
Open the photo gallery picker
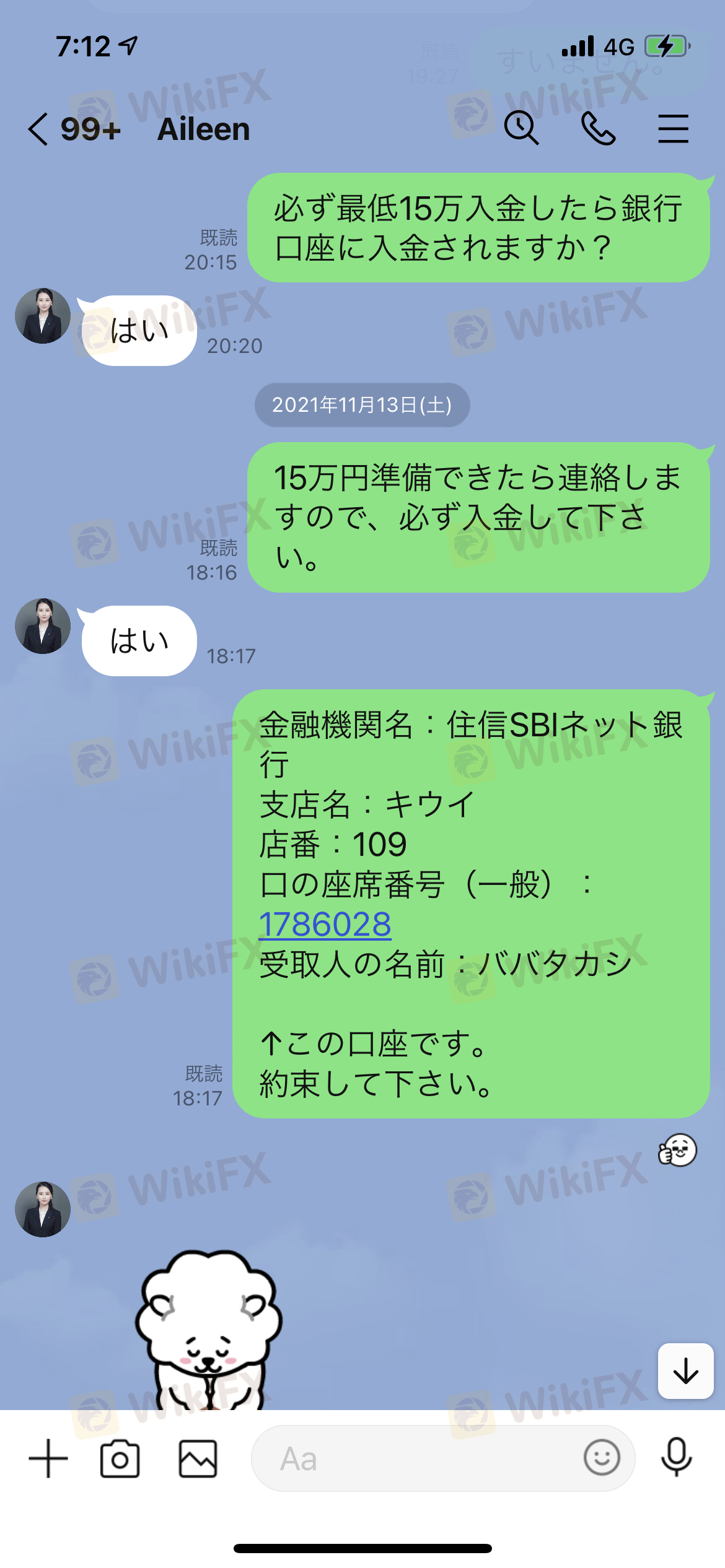[x=198, y=1458]
